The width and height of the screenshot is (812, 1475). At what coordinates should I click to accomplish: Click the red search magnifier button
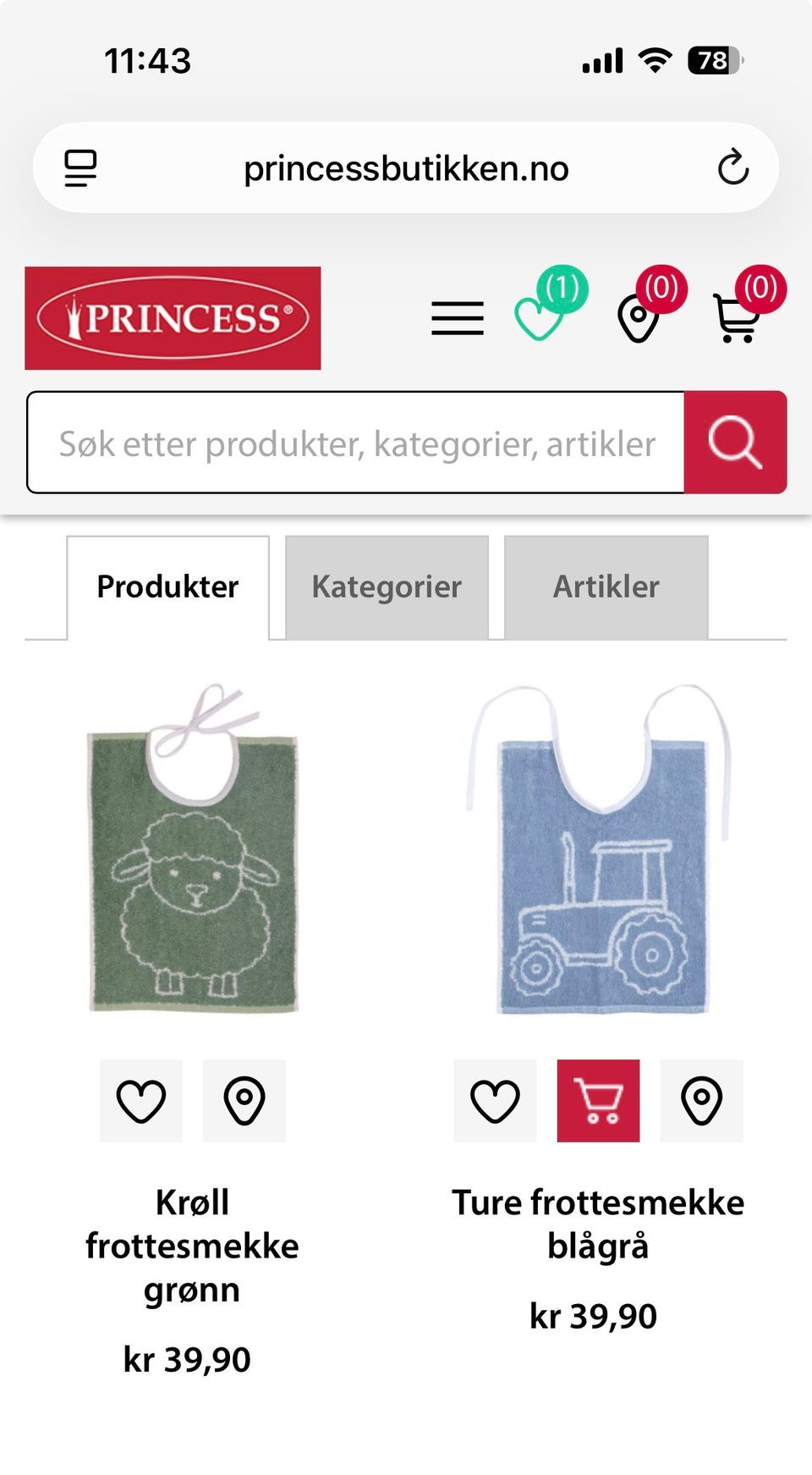coord(736,443)
